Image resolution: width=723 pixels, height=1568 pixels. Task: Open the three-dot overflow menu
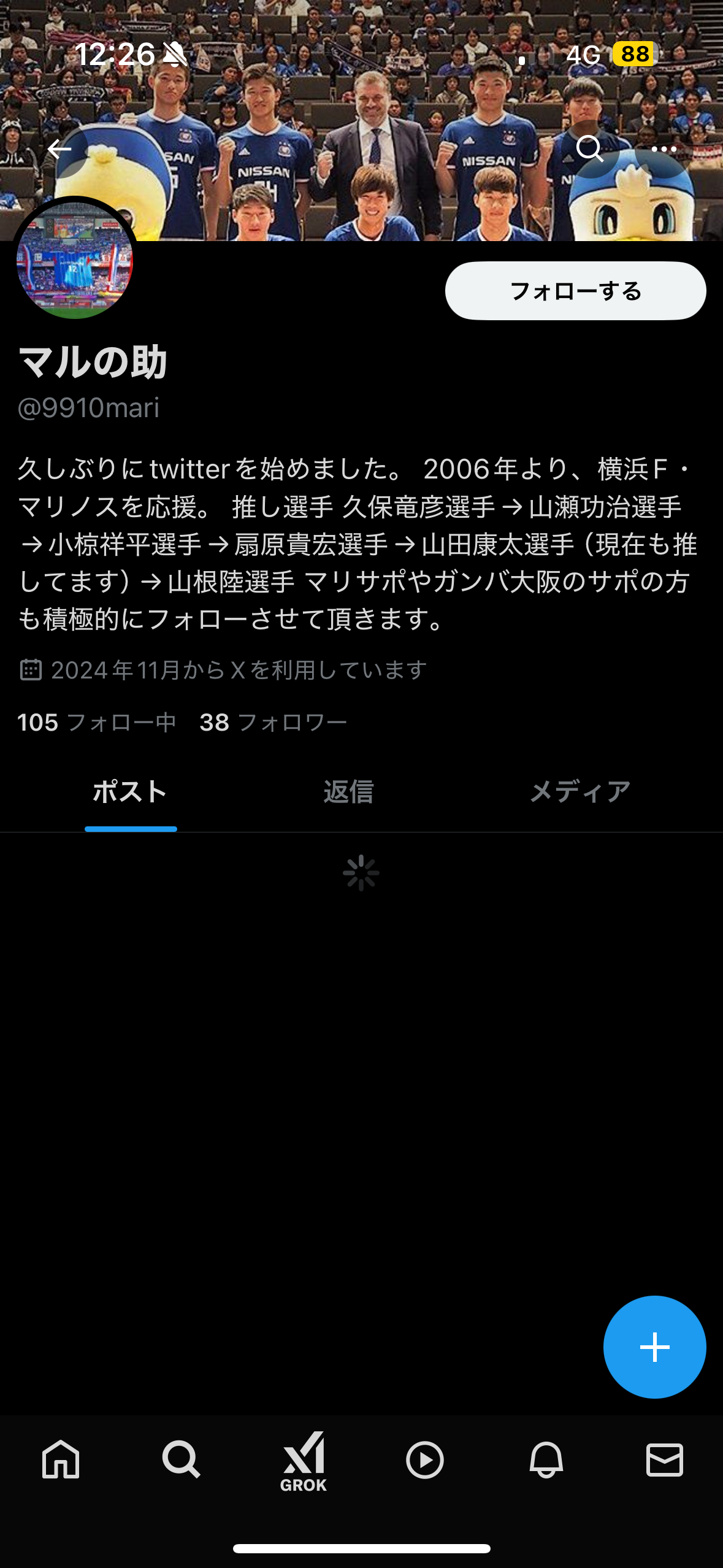664,148
